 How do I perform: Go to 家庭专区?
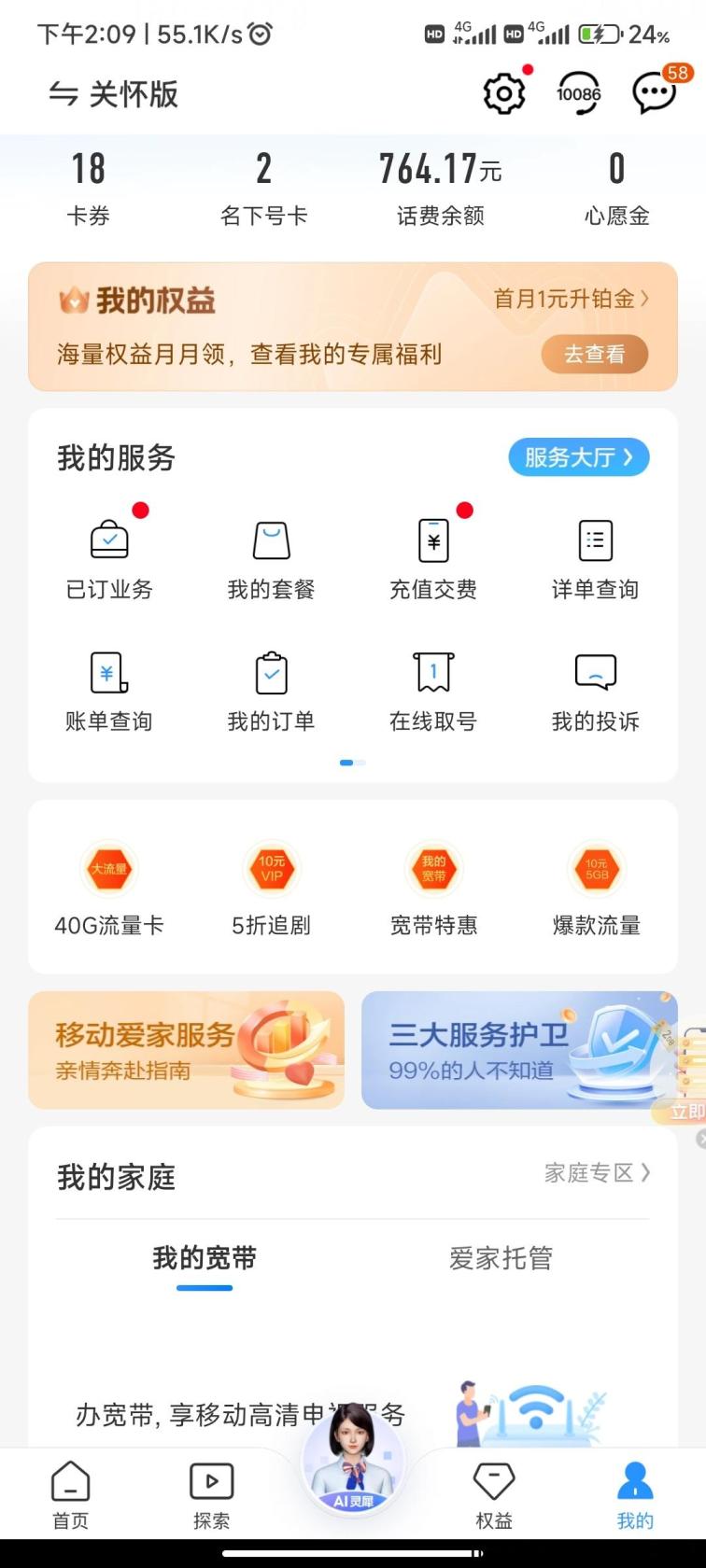point(598,1172)
